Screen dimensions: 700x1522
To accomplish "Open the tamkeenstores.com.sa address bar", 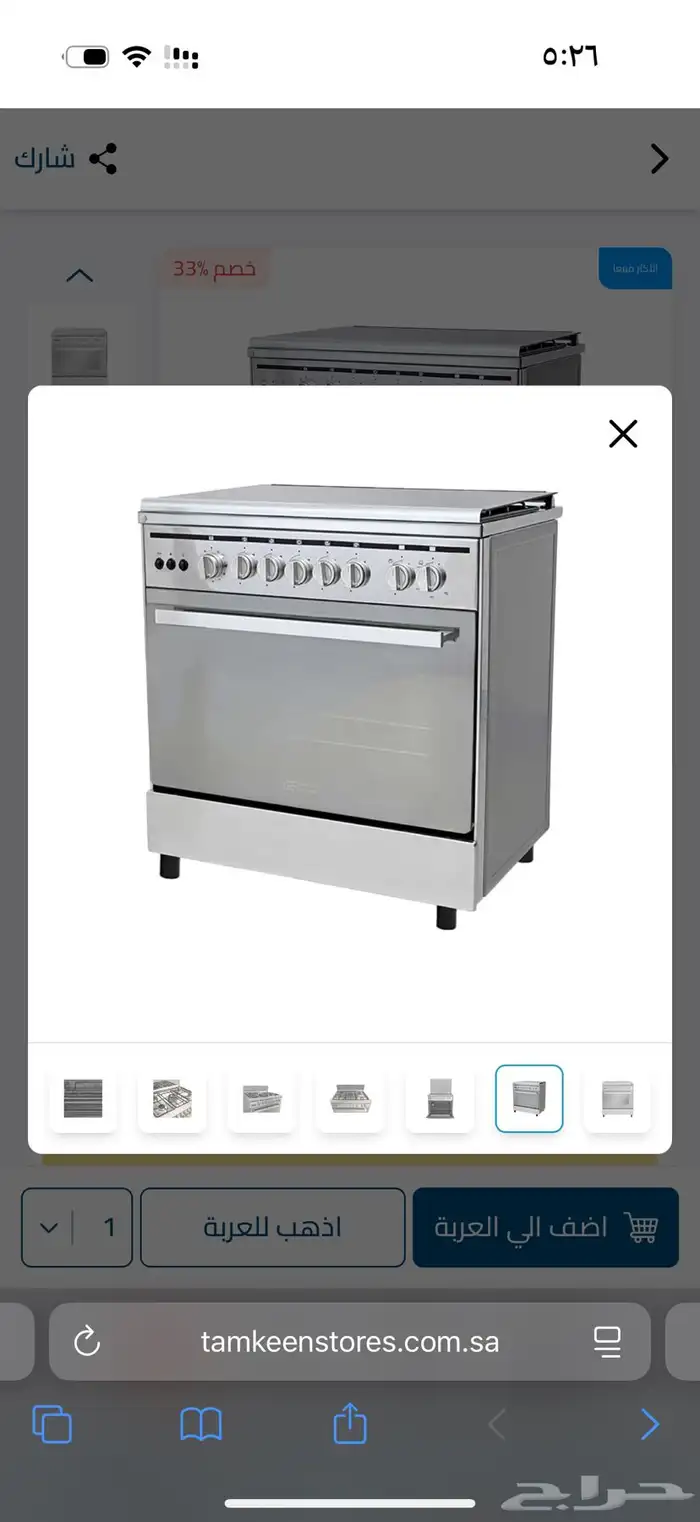I will [349, 1341].
